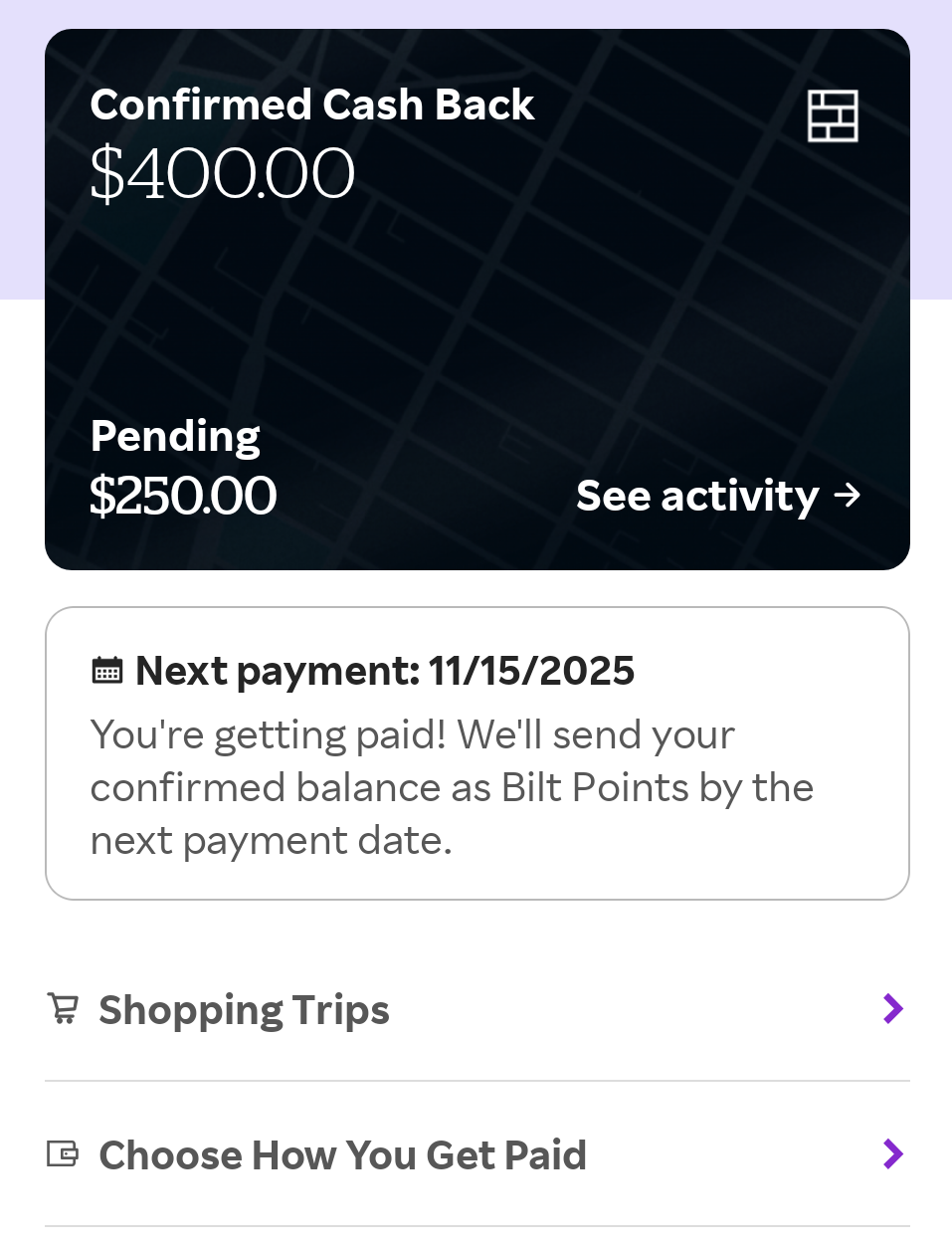Open Choose How You Get Paid
The height and width of the screenshot is (1248, 952).
click(x=476, y=1154)
